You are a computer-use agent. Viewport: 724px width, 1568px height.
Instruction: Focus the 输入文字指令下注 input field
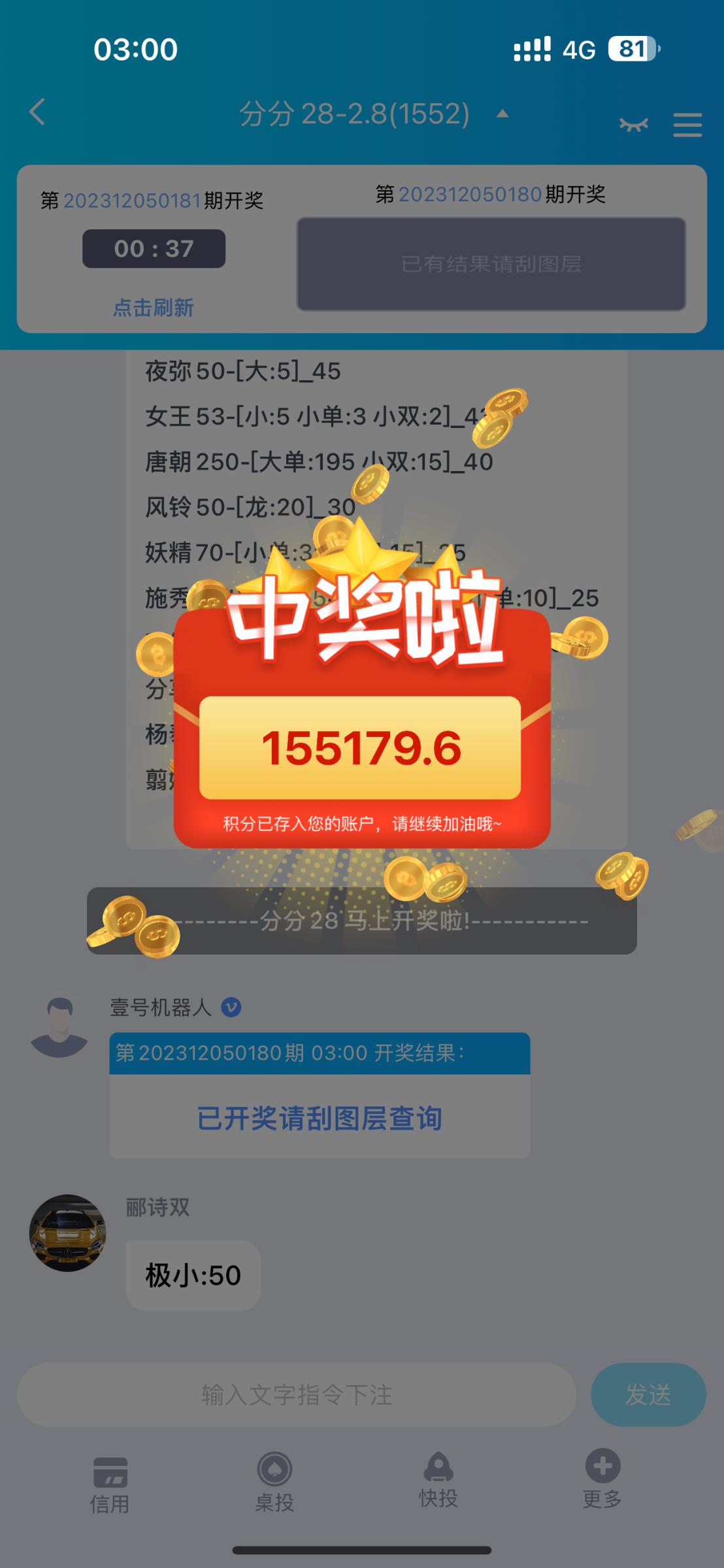(x=297, y=1395)
